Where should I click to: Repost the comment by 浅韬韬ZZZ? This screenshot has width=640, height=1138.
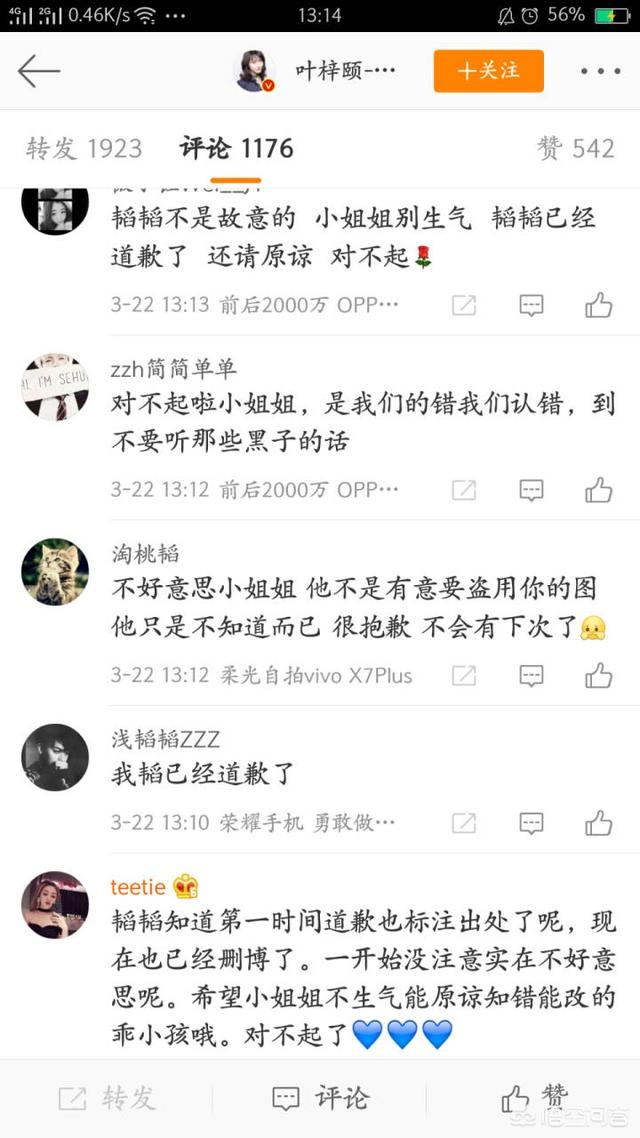(463, 823)
